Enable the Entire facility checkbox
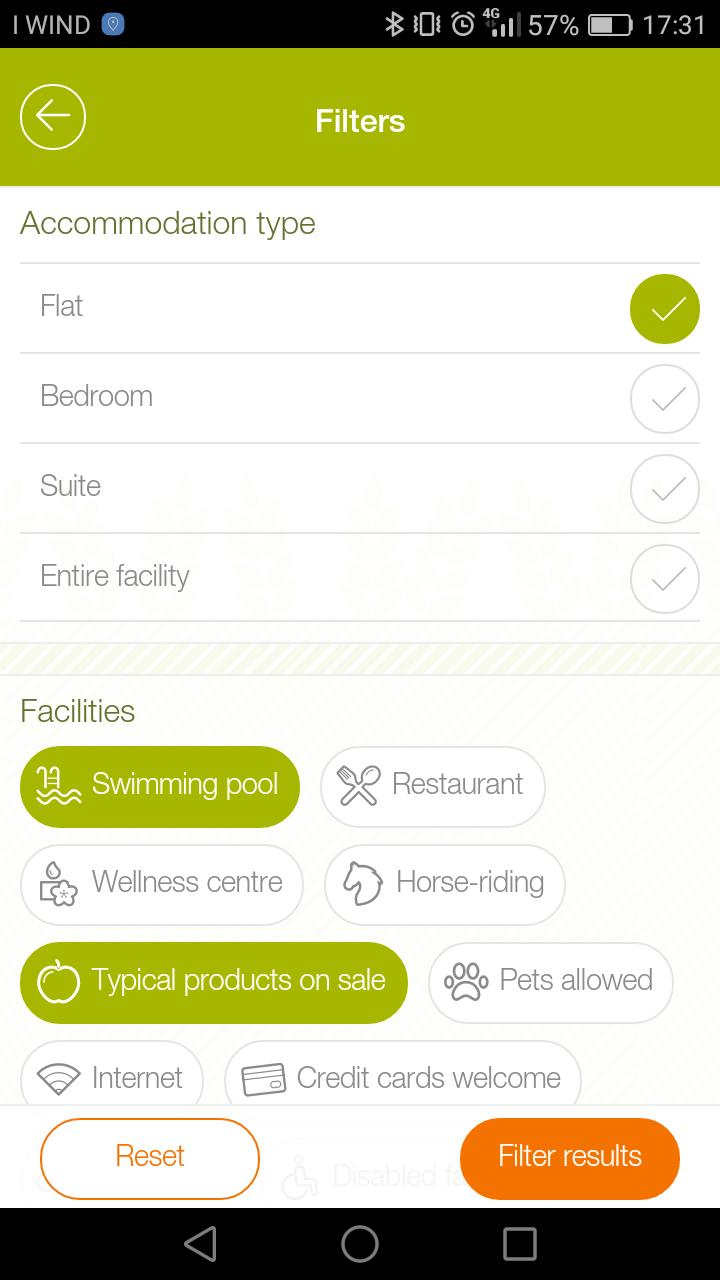The width and height of the screenshot is (720, 1280). click(x=664, y=579)
